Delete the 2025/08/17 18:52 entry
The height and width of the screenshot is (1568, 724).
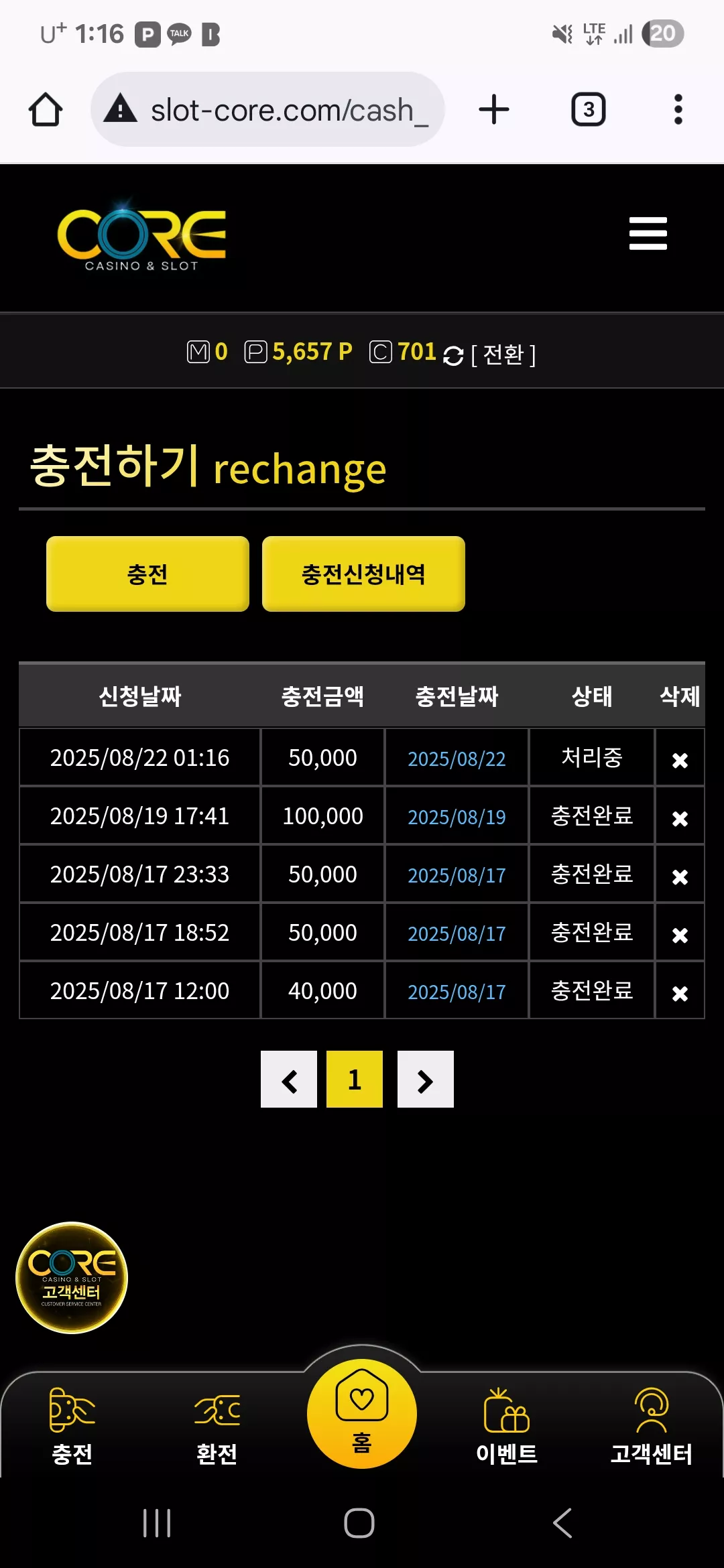pyautogui.click(x=680, y=935)
